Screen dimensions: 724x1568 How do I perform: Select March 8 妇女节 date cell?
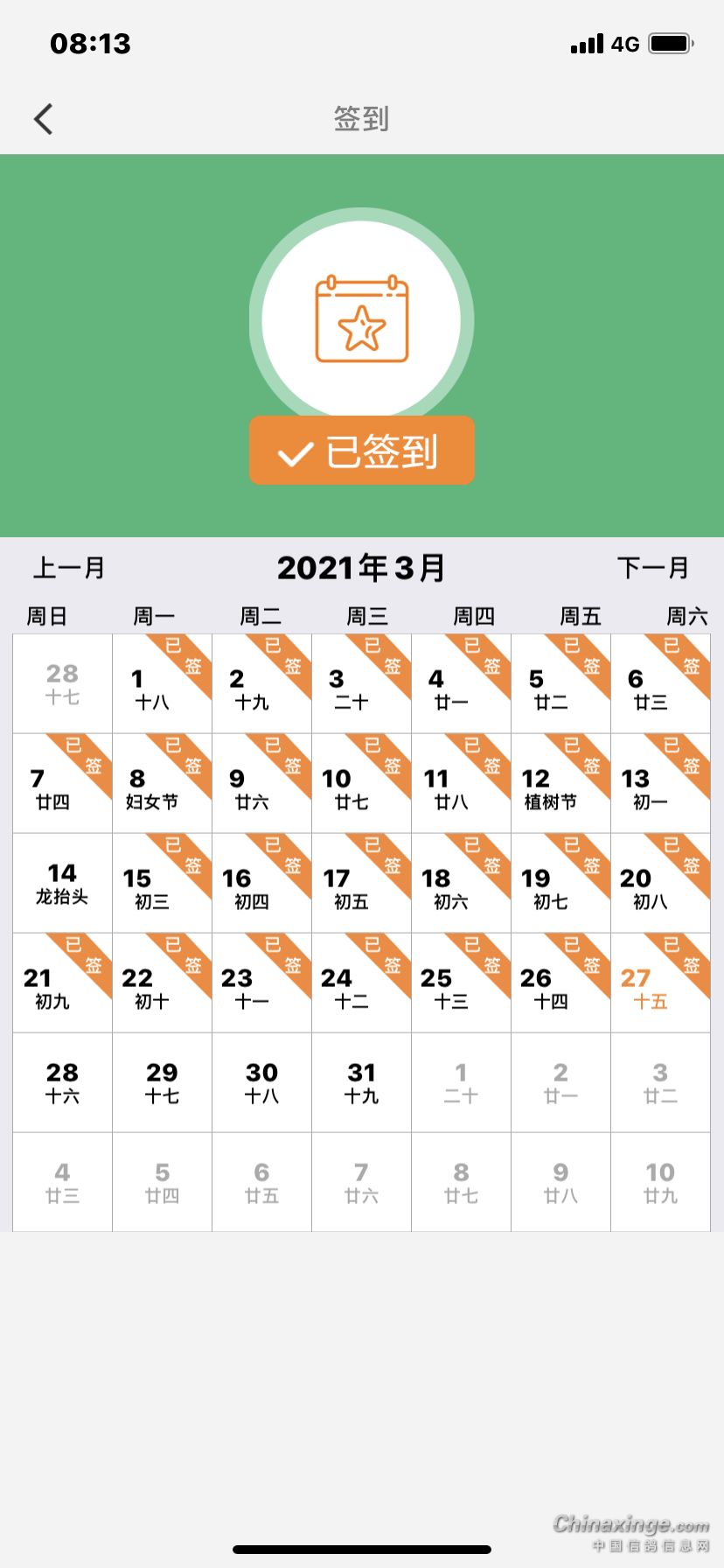162,784
